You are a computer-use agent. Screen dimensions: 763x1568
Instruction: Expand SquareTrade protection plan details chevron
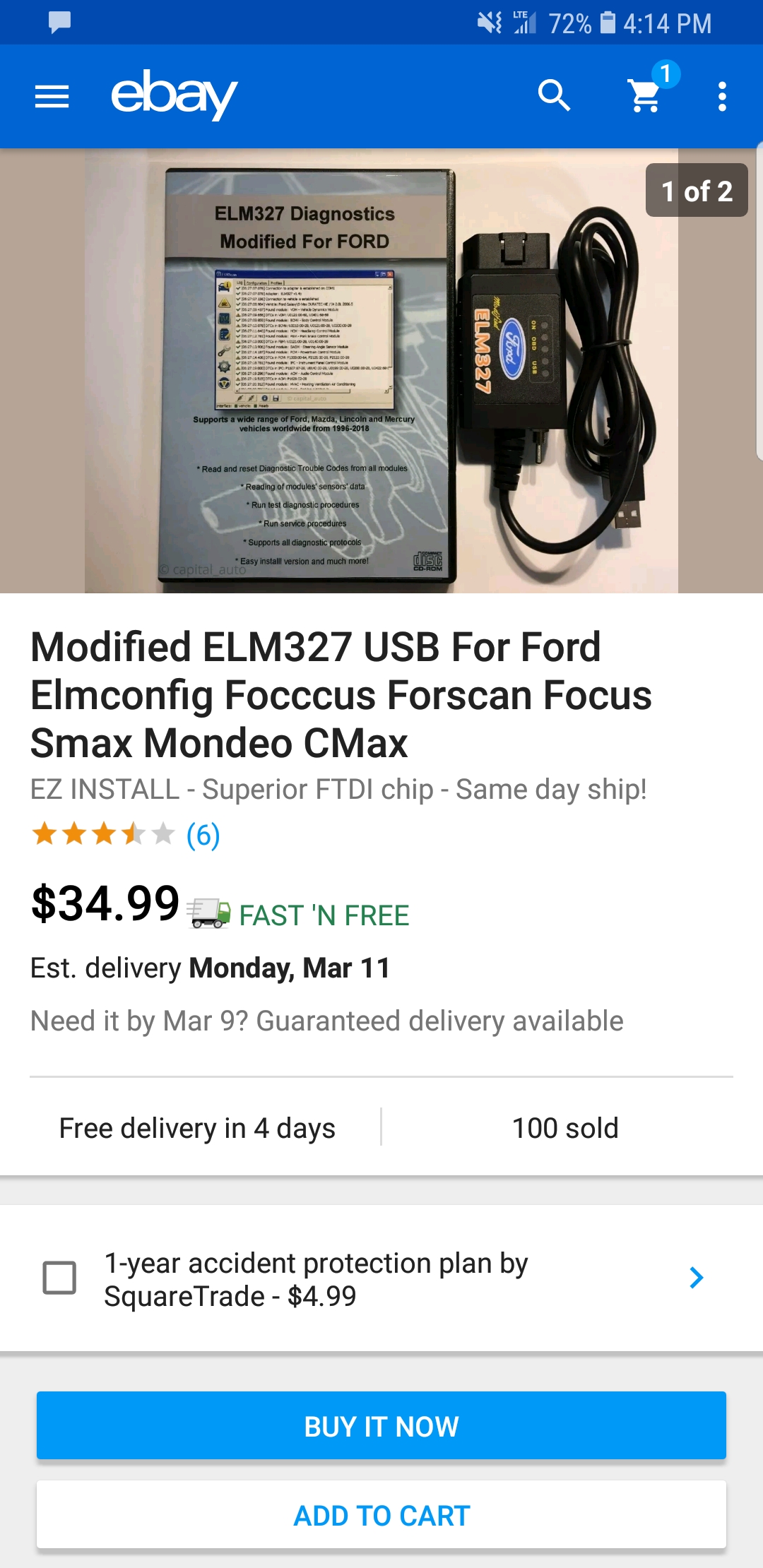696,1277
